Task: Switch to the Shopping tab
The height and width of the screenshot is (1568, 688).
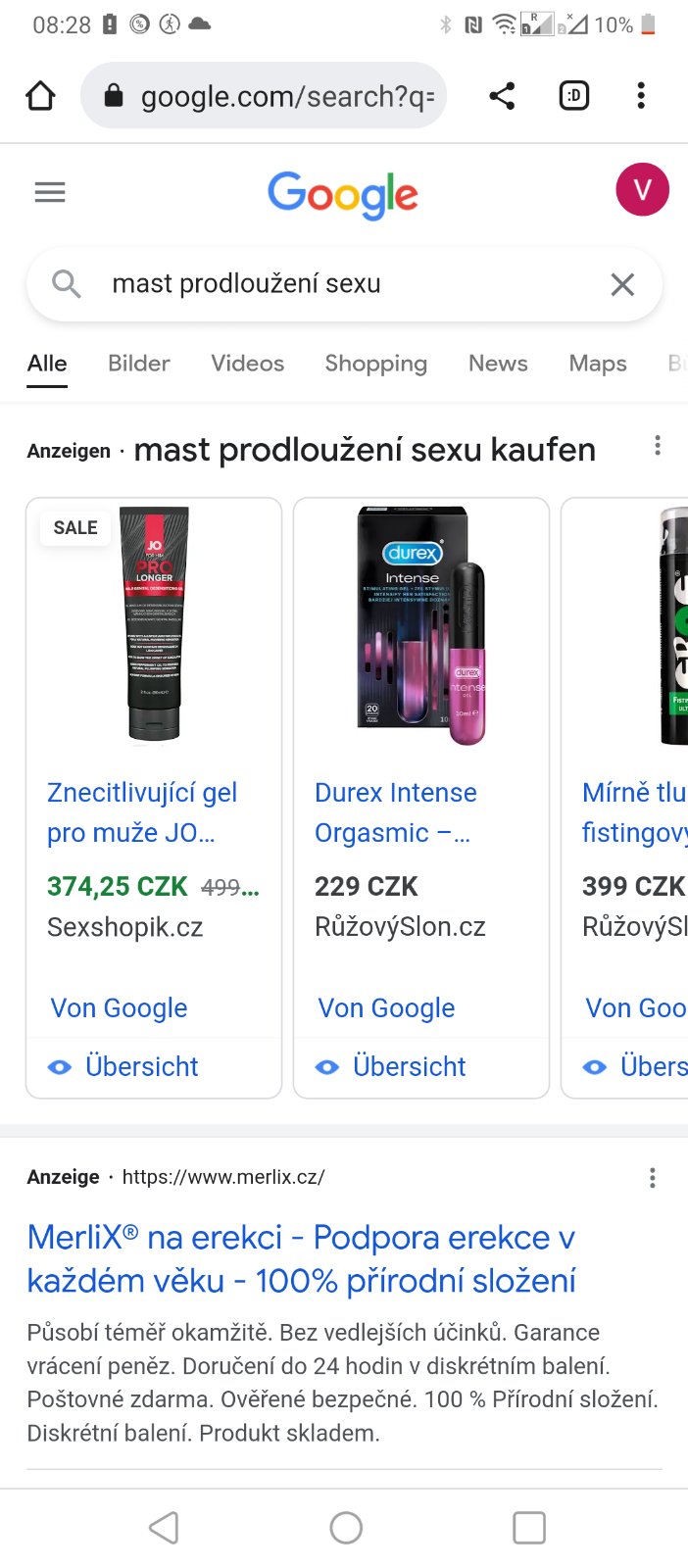Action: pyautogui.click(x=376, y=364)
